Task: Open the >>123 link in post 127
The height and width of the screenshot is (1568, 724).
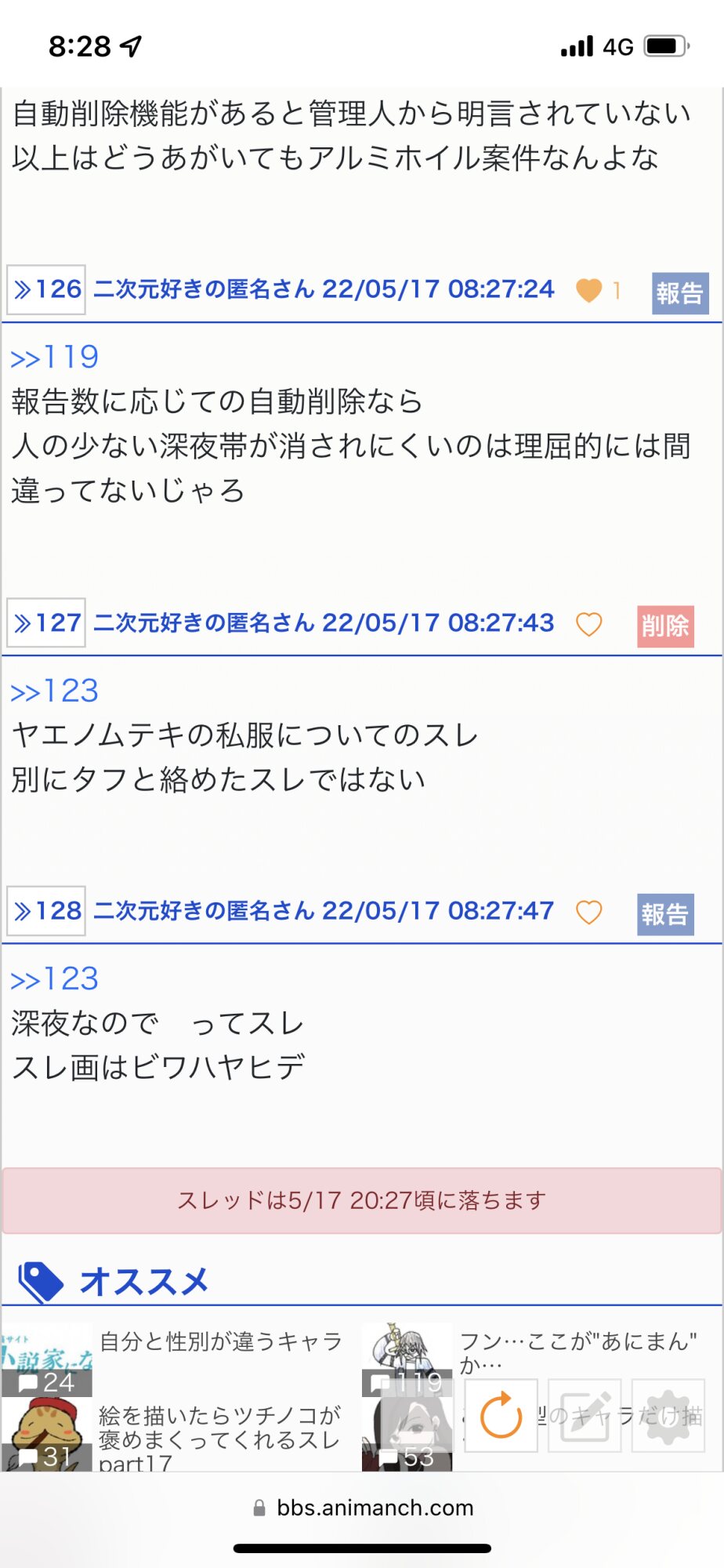Action: [x=55, y=691]
